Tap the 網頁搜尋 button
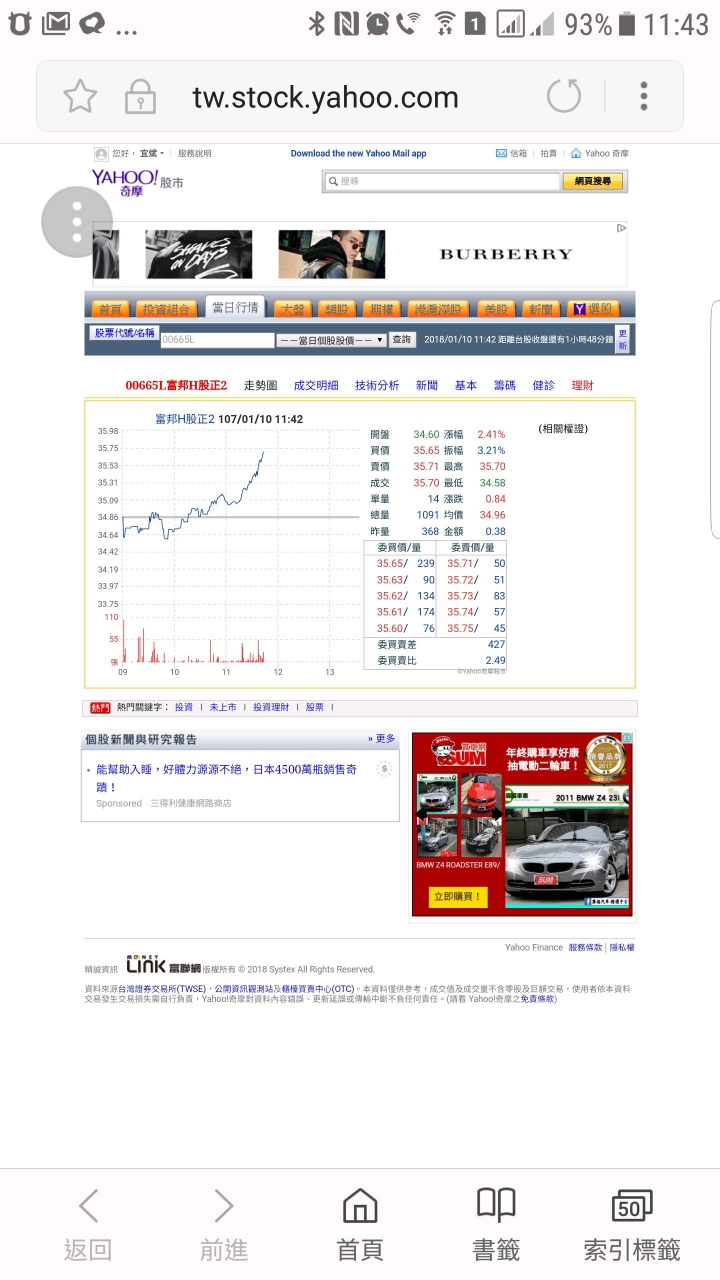 (x=594, y=181)
